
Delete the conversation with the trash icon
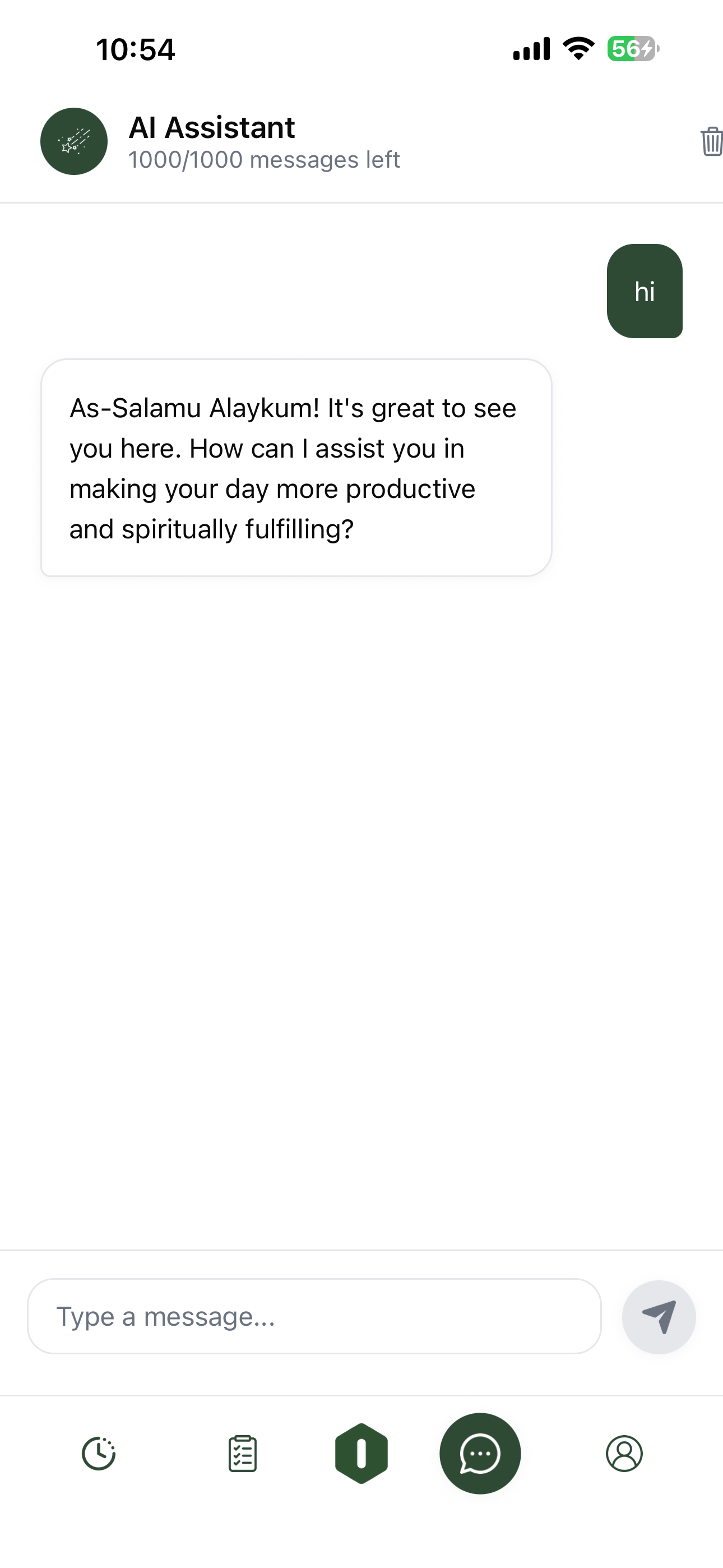click(x=711, y=142)
